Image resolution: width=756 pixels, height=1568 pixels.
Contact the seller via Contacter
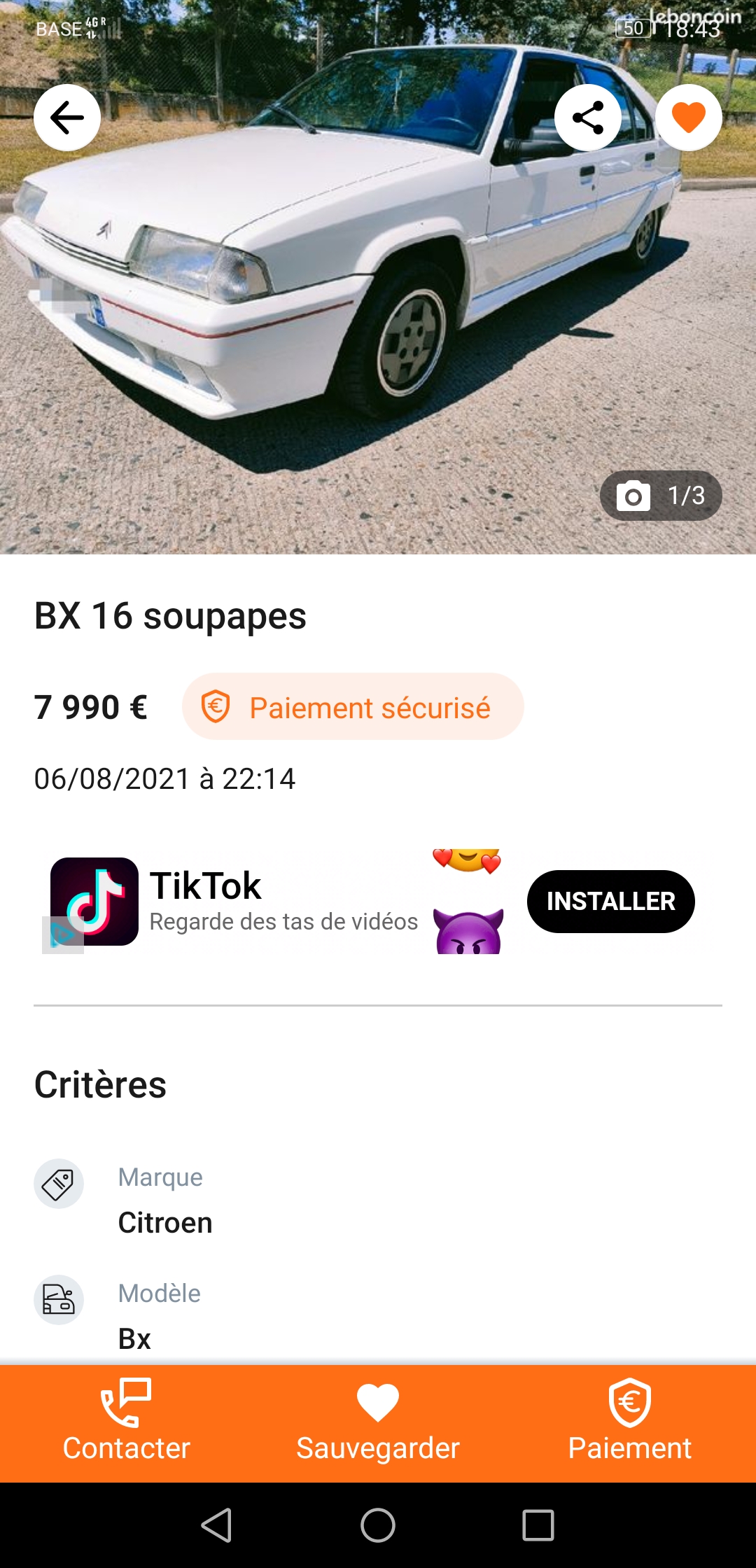click(x=126, y=1422)
